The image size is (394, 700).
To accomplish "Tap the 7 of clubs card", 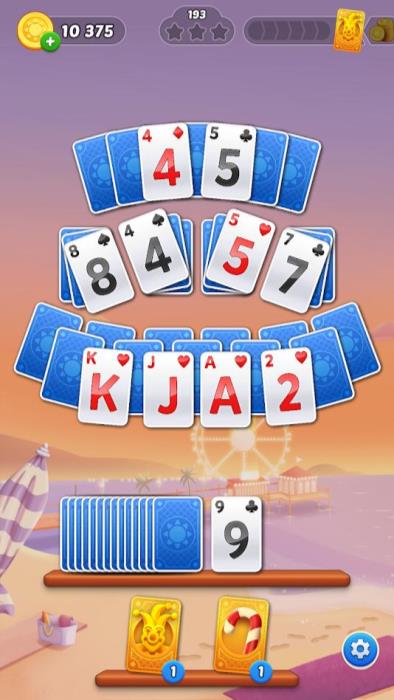I will point(295,271).
